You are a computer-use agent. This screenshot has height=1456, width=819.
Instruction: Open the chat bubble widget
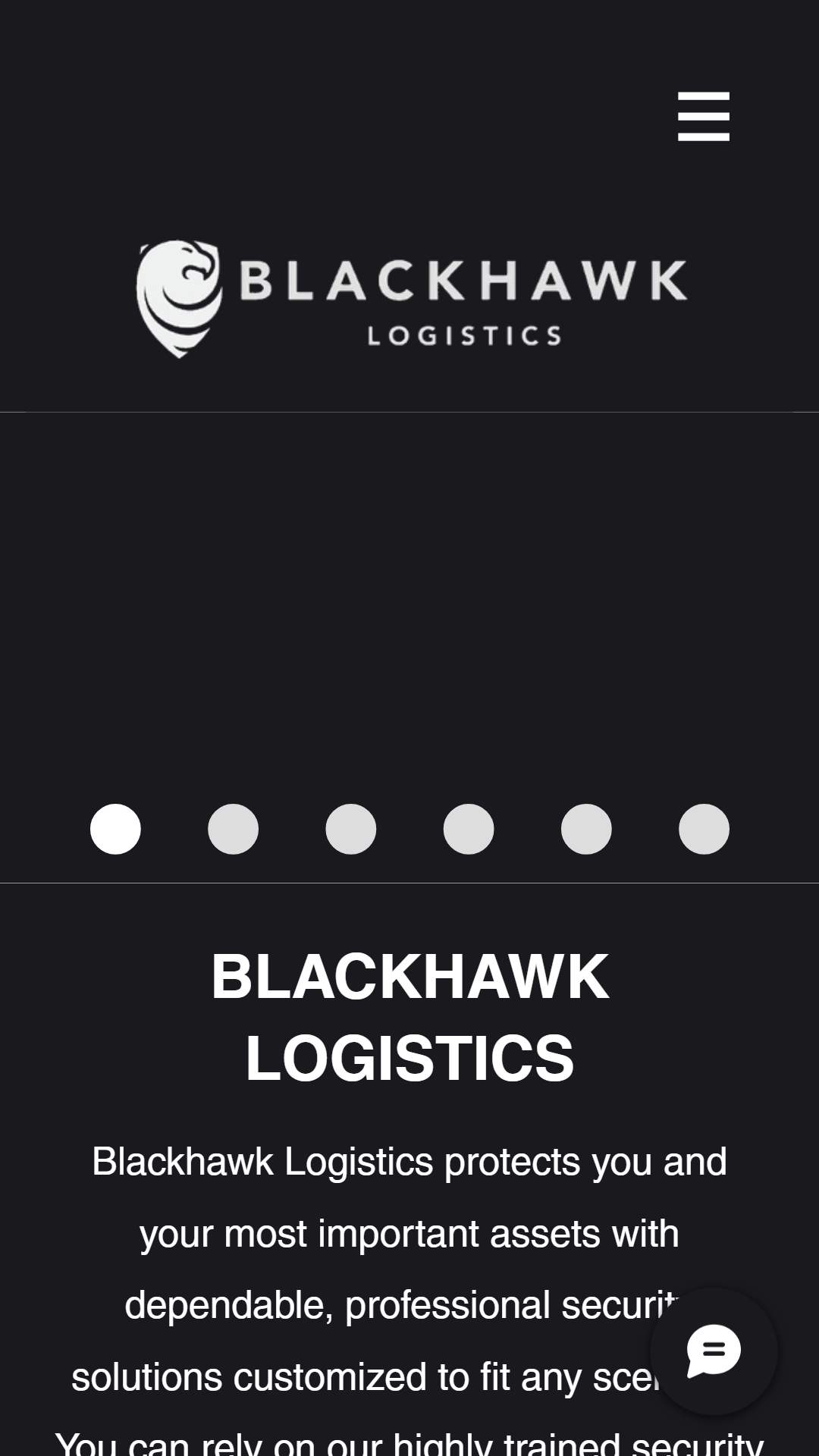pyautogui.click(x=714, y=1351)
